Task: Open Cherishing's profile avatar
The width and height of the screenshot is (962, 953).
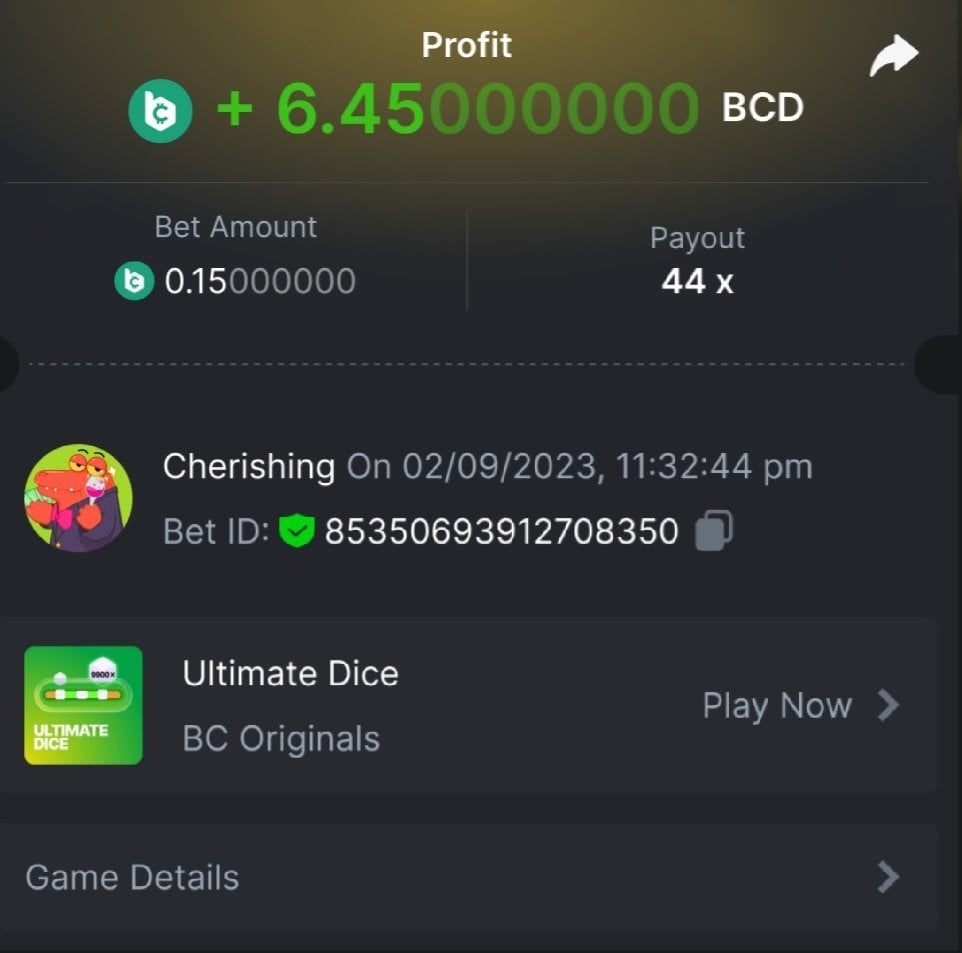Action: (x=78, y=497)
